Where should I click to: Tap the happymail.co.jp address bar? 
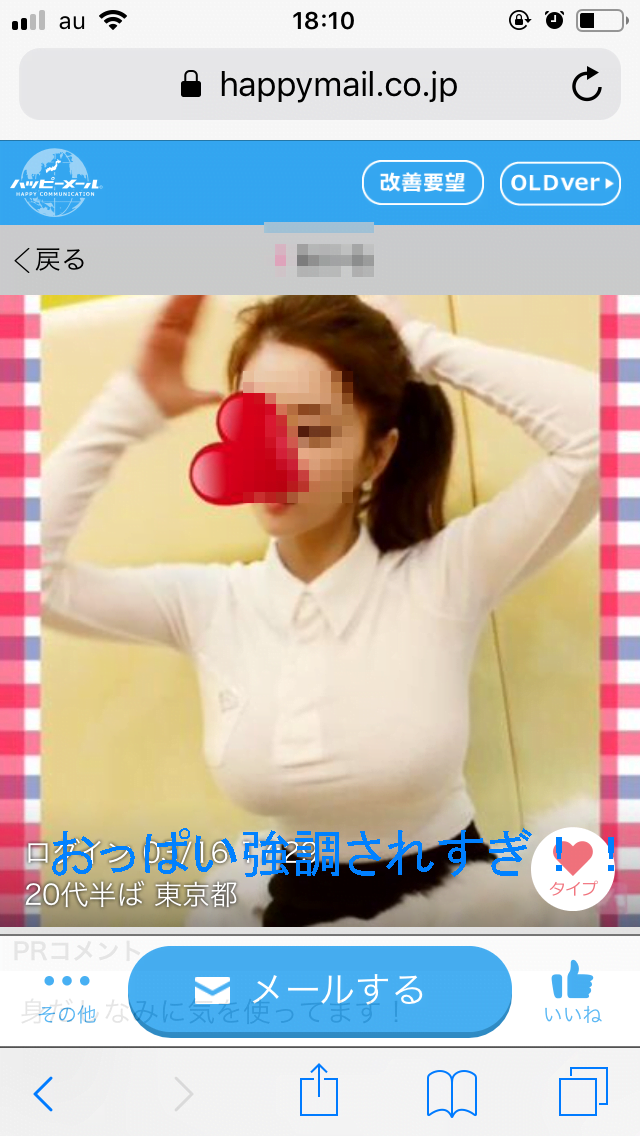point(320,85)
